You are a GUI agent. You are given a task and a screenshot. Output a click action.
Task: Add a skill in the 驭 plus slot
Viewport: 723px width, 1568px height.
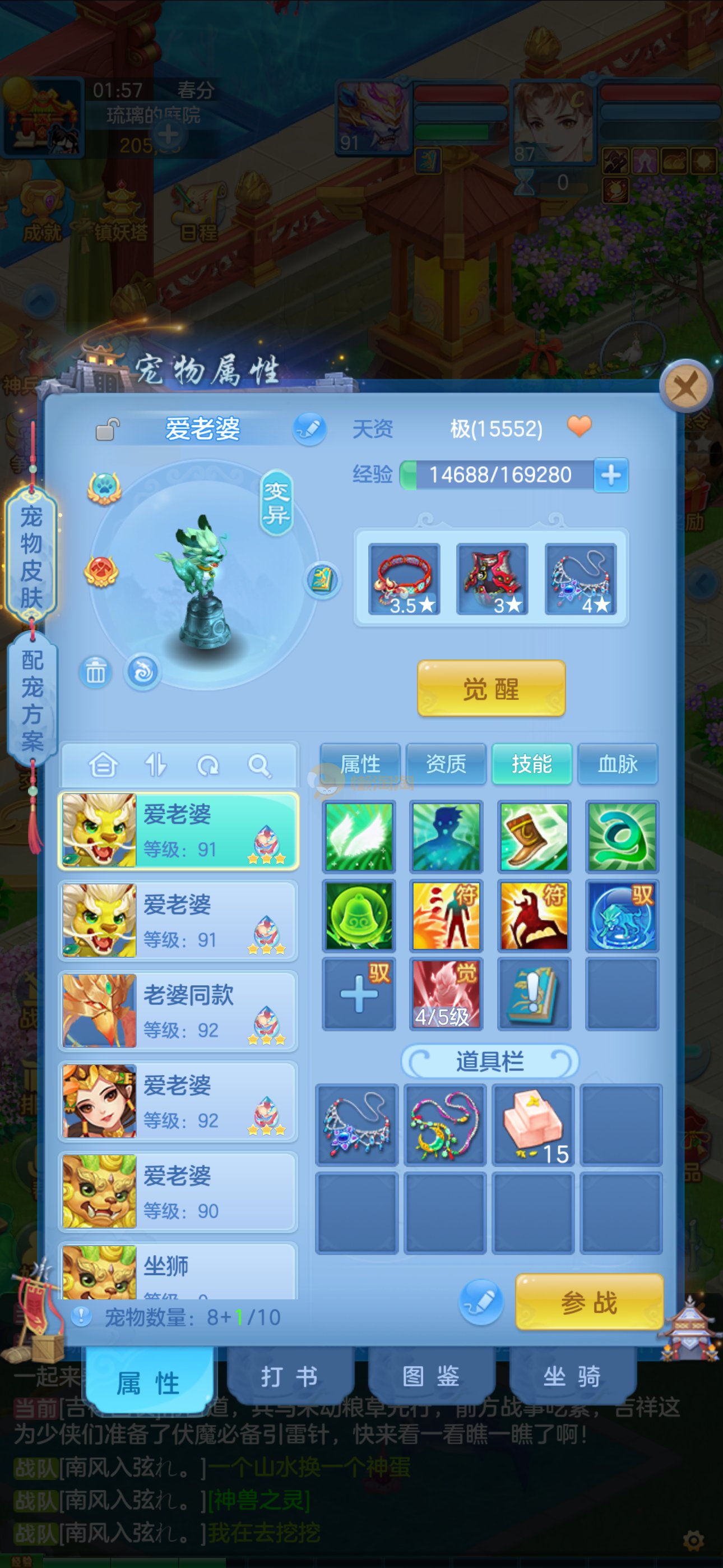(x=359, y=993)
